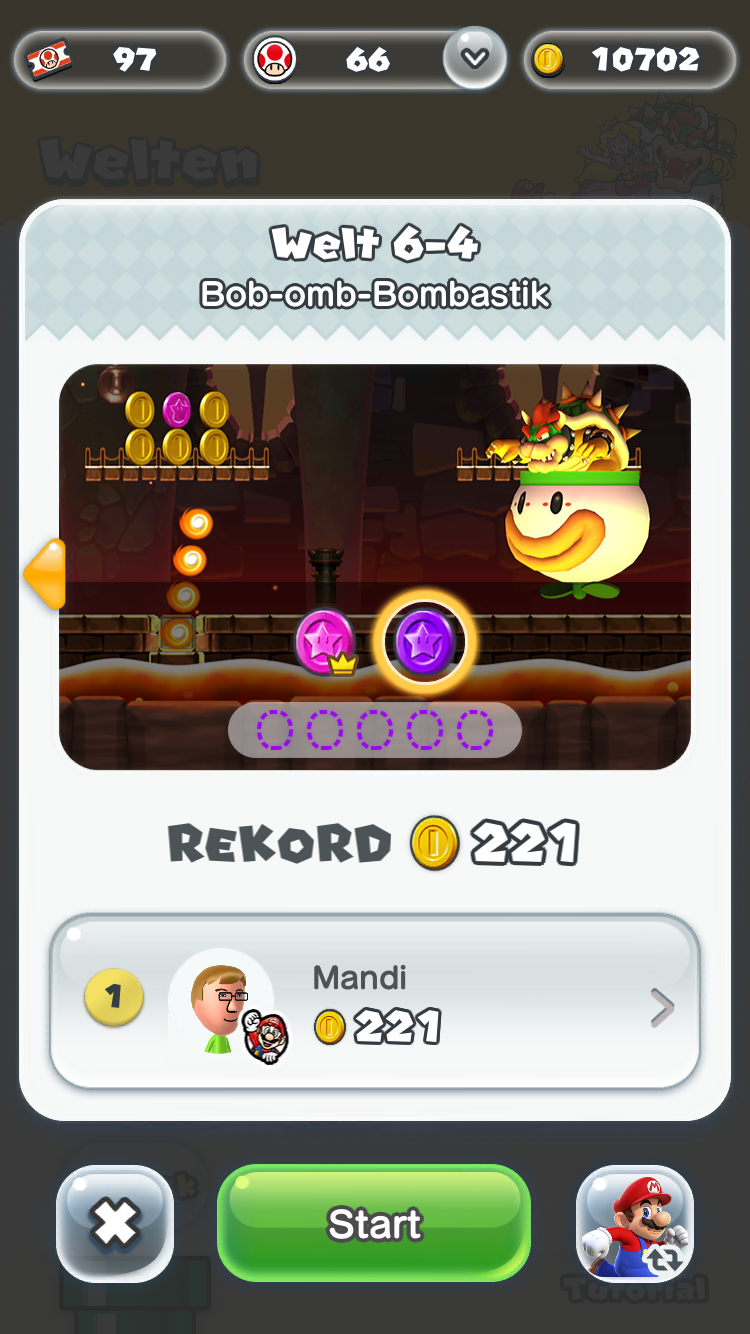The width and height of the screenshot is (750, 1334).
Task: Expand the Toad counter dropdown
Action: click(475, 58)
